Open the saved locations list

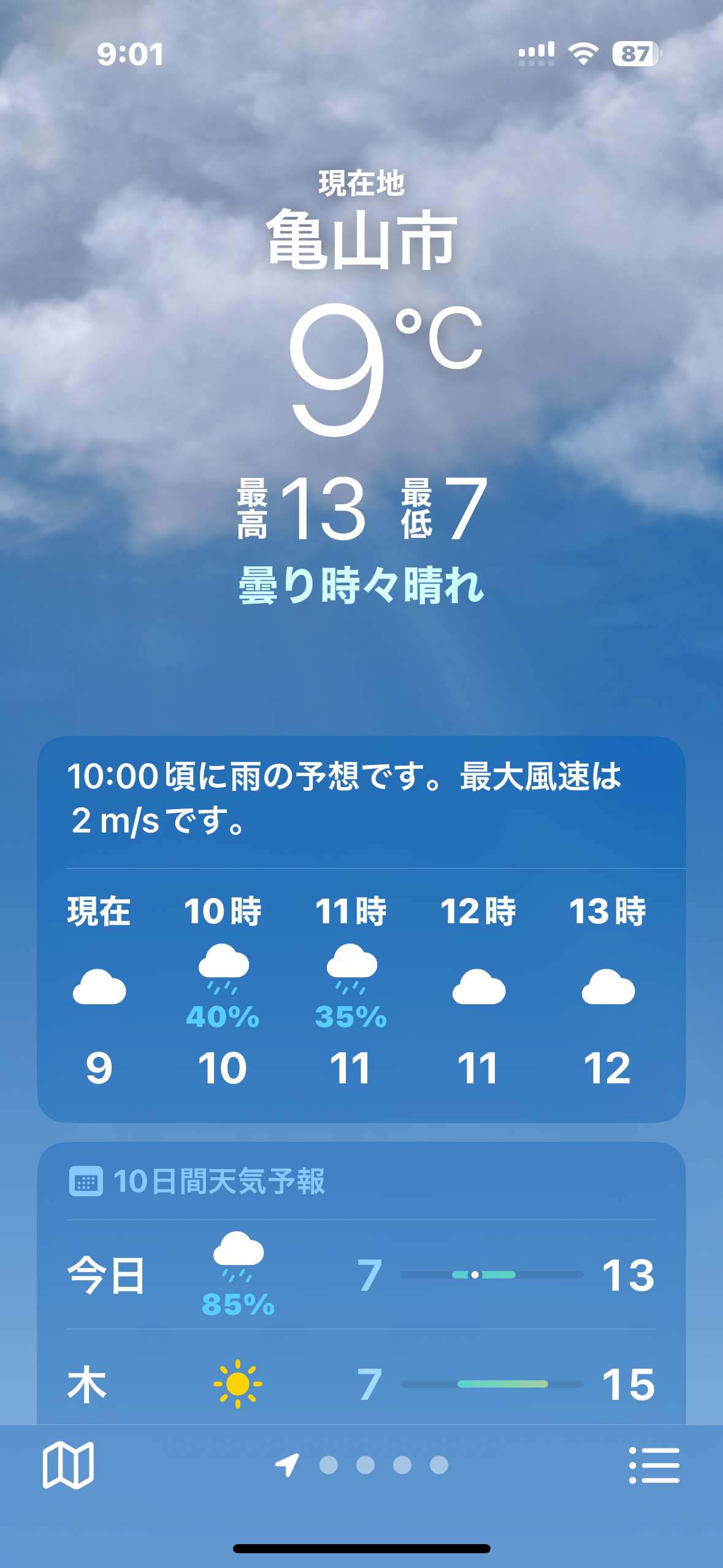(x=654, y=1465)
